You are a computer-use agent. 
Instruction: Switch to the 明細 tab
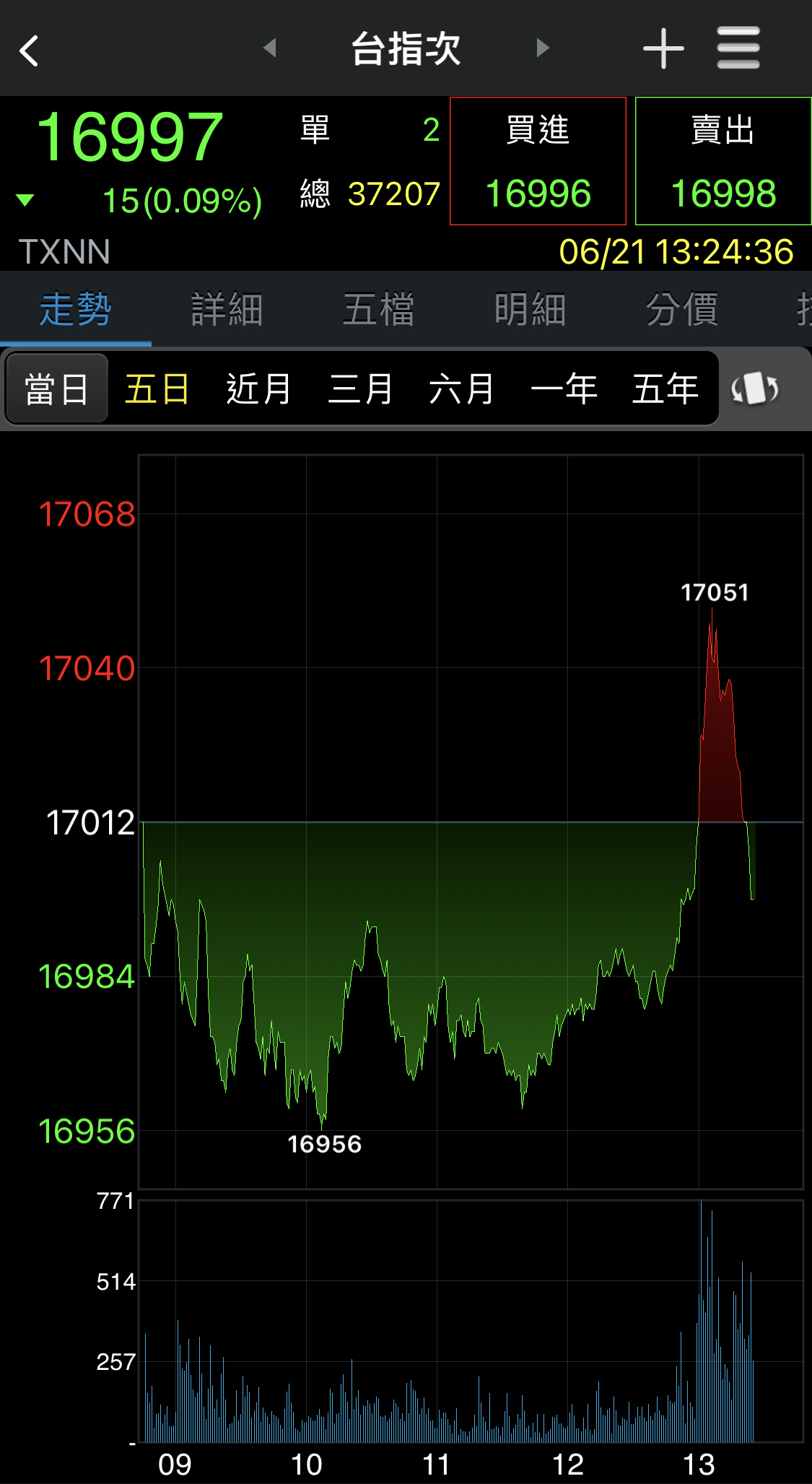pyautogui.click(x=530, y=309)
